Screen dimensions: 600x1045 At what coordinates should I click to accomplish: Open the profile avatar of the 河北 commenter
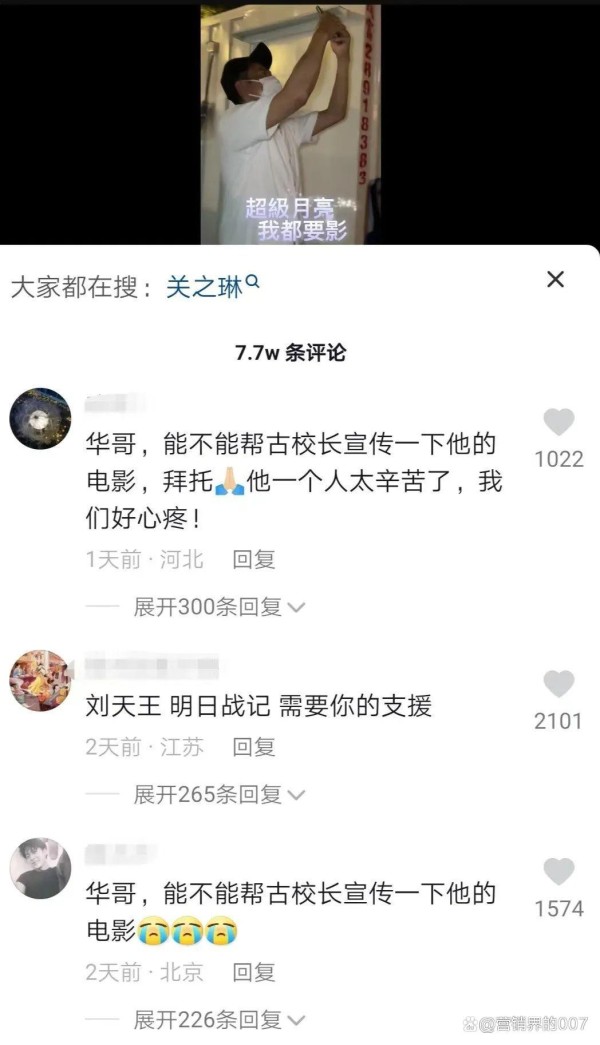[40, 419]
